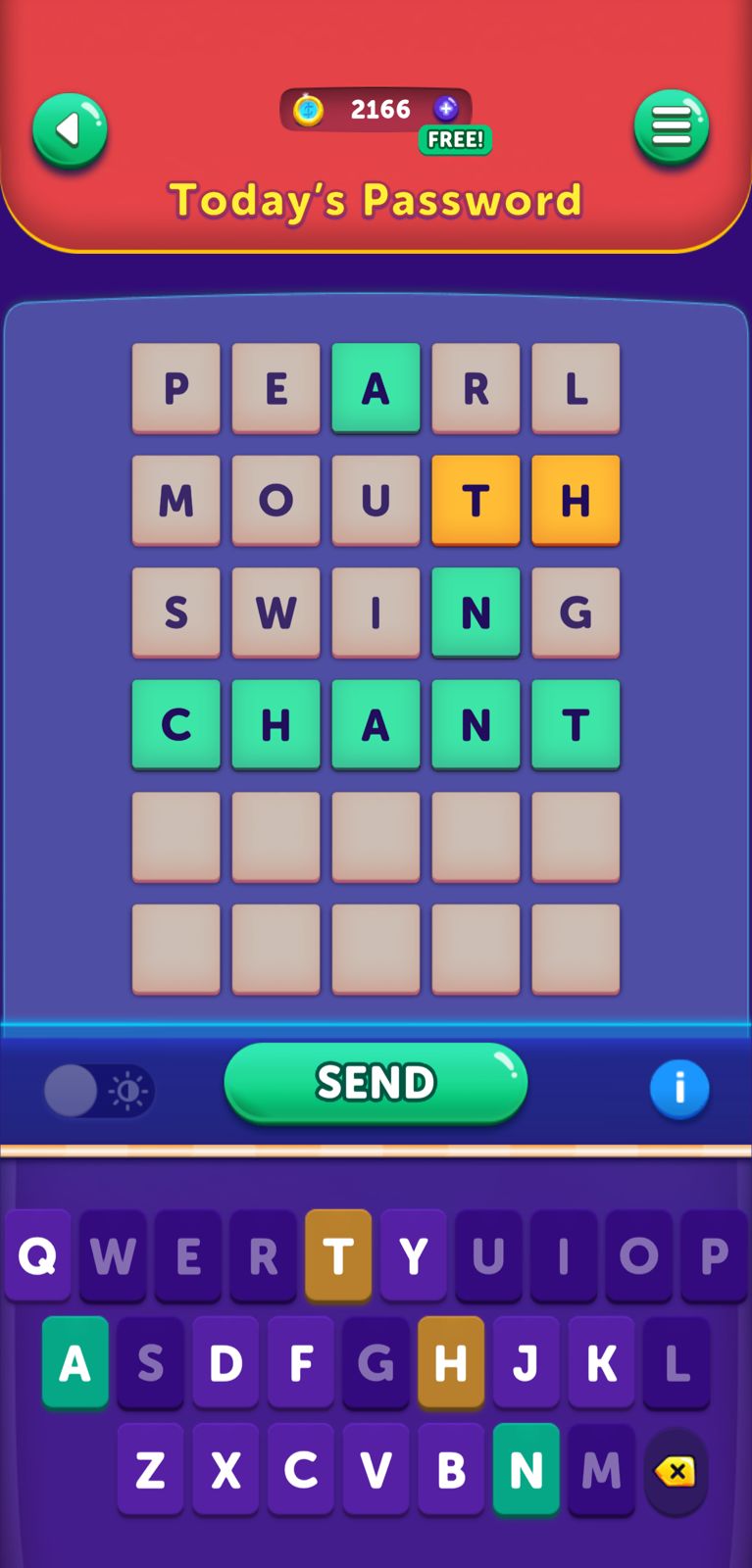The width and height of the screenshot is (752, 1568).
Task: Submit the guess with SEND
Action: [x=376, y=1083]
